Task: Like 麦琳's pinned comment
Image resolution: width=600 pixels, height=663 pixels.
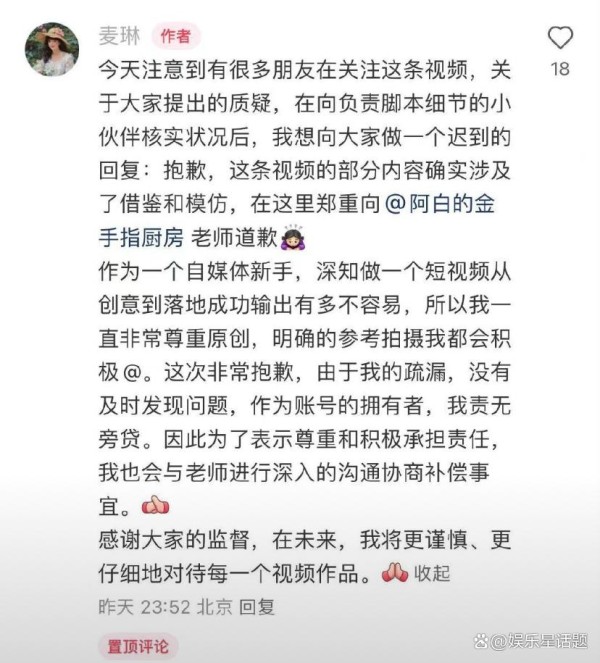Action: tap(562, 39)
